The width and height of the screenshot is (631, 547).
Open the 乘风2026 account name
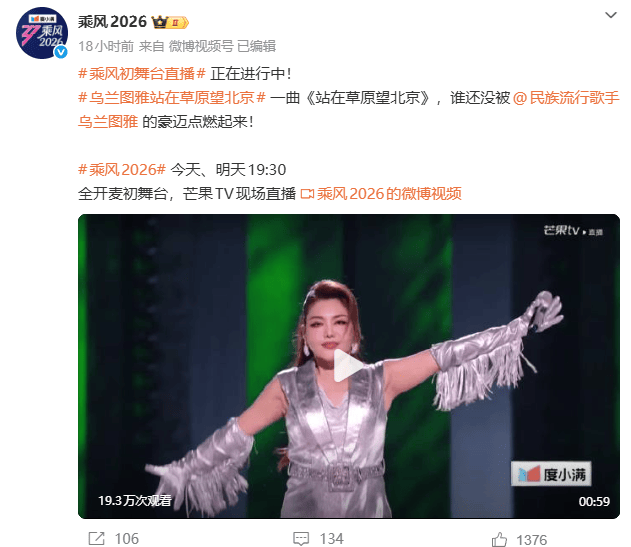coord(111,21)
